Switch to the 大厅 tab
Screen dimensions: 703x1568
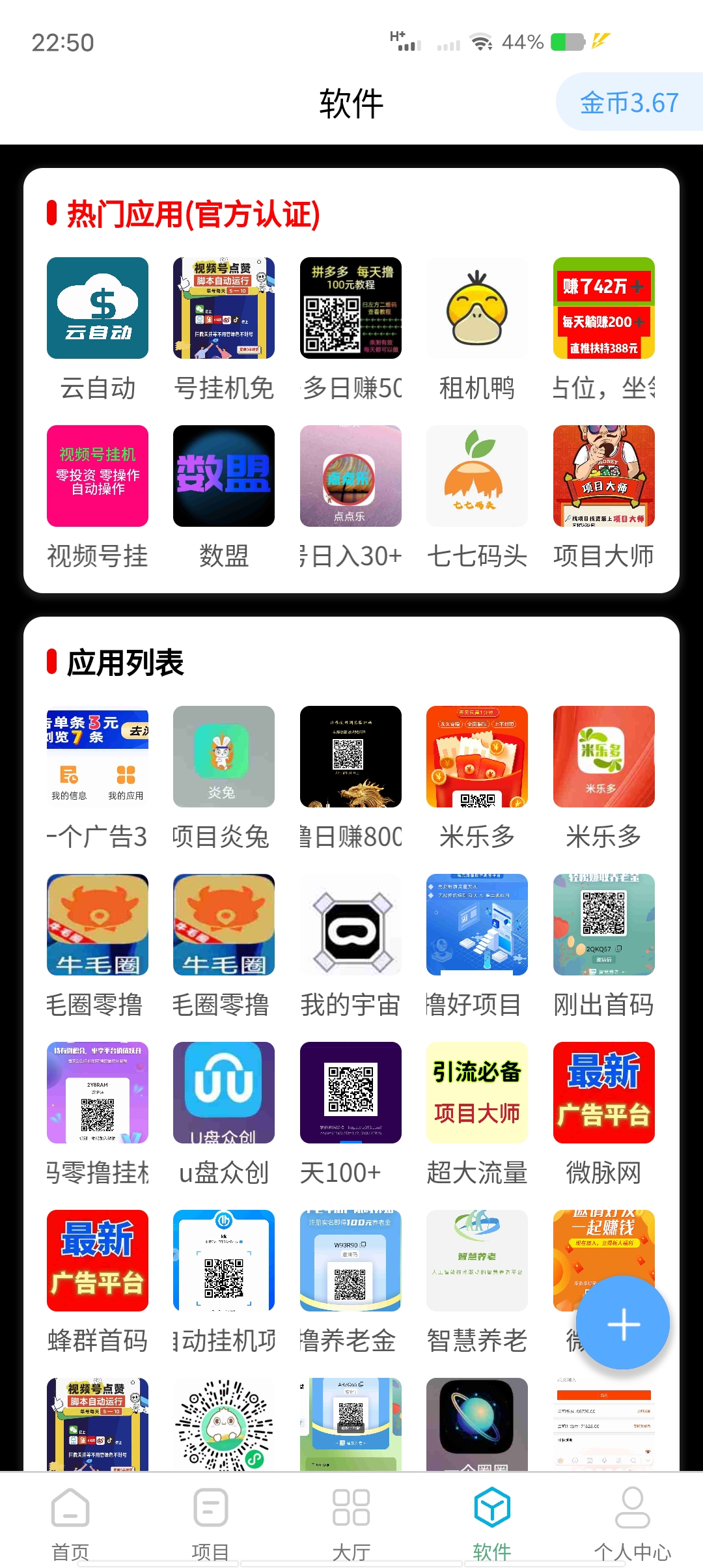(351, 1523)
